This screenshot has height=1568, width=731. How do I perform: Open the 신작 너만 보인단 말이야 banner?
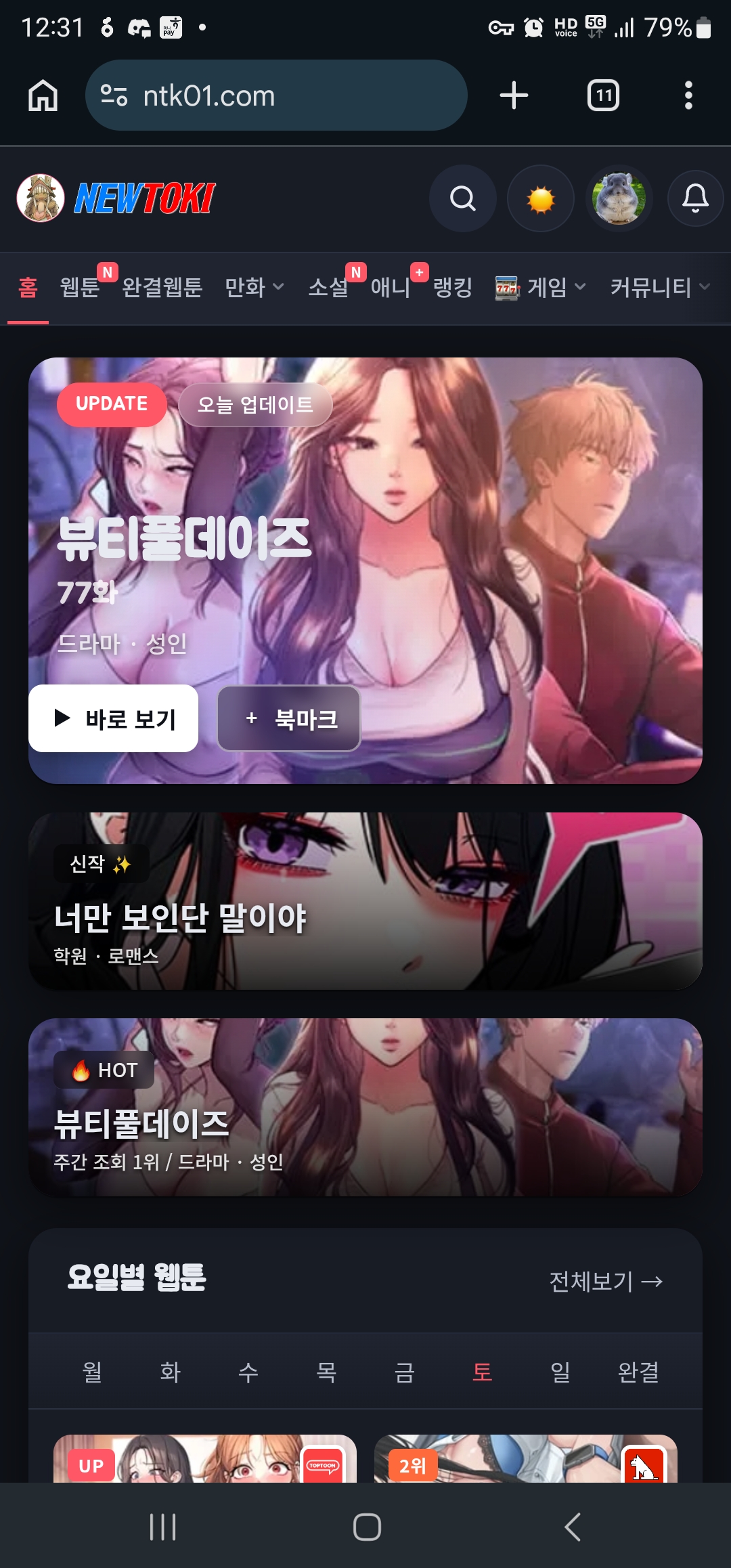pyautogui.click(x=365, y=901)
